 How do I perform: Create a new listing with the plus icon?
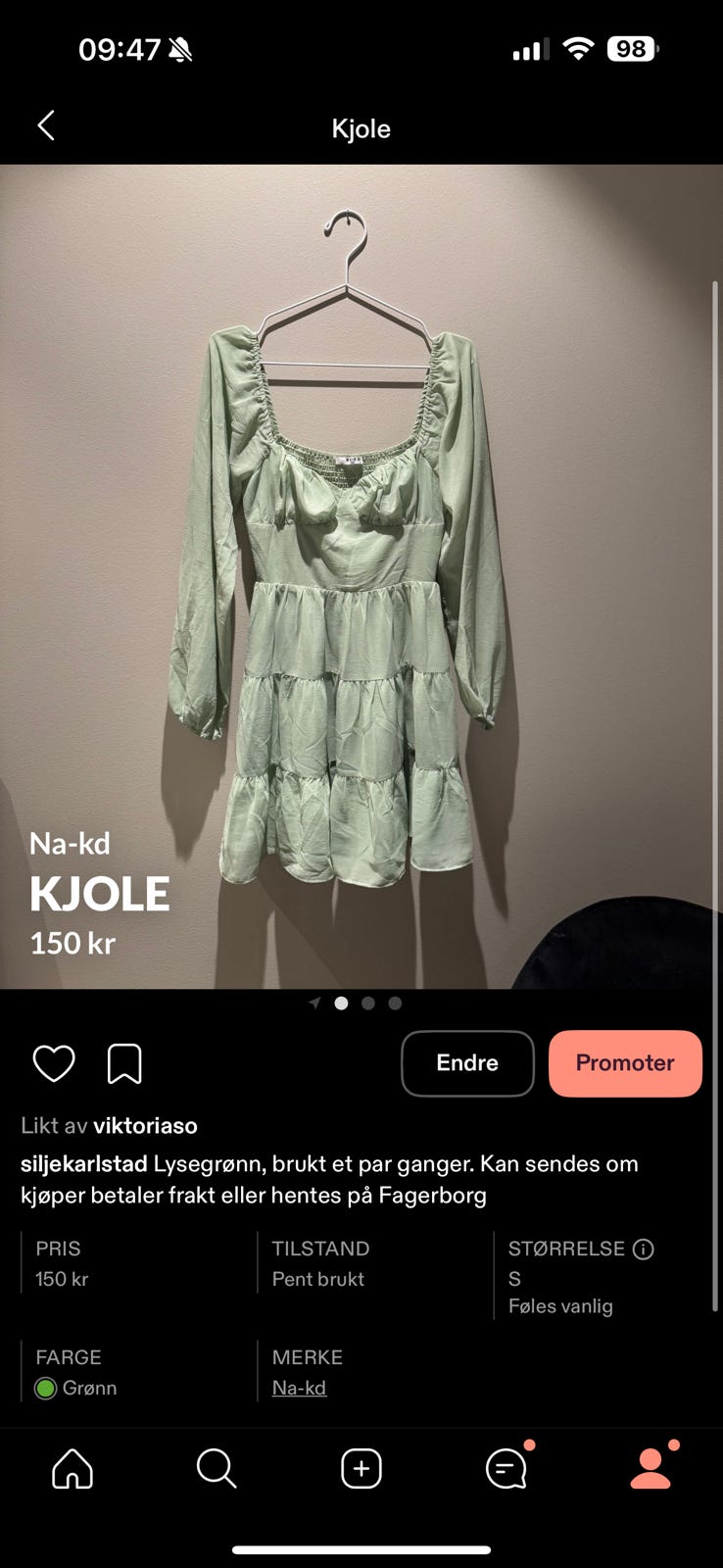click(x=361, y=1468)
